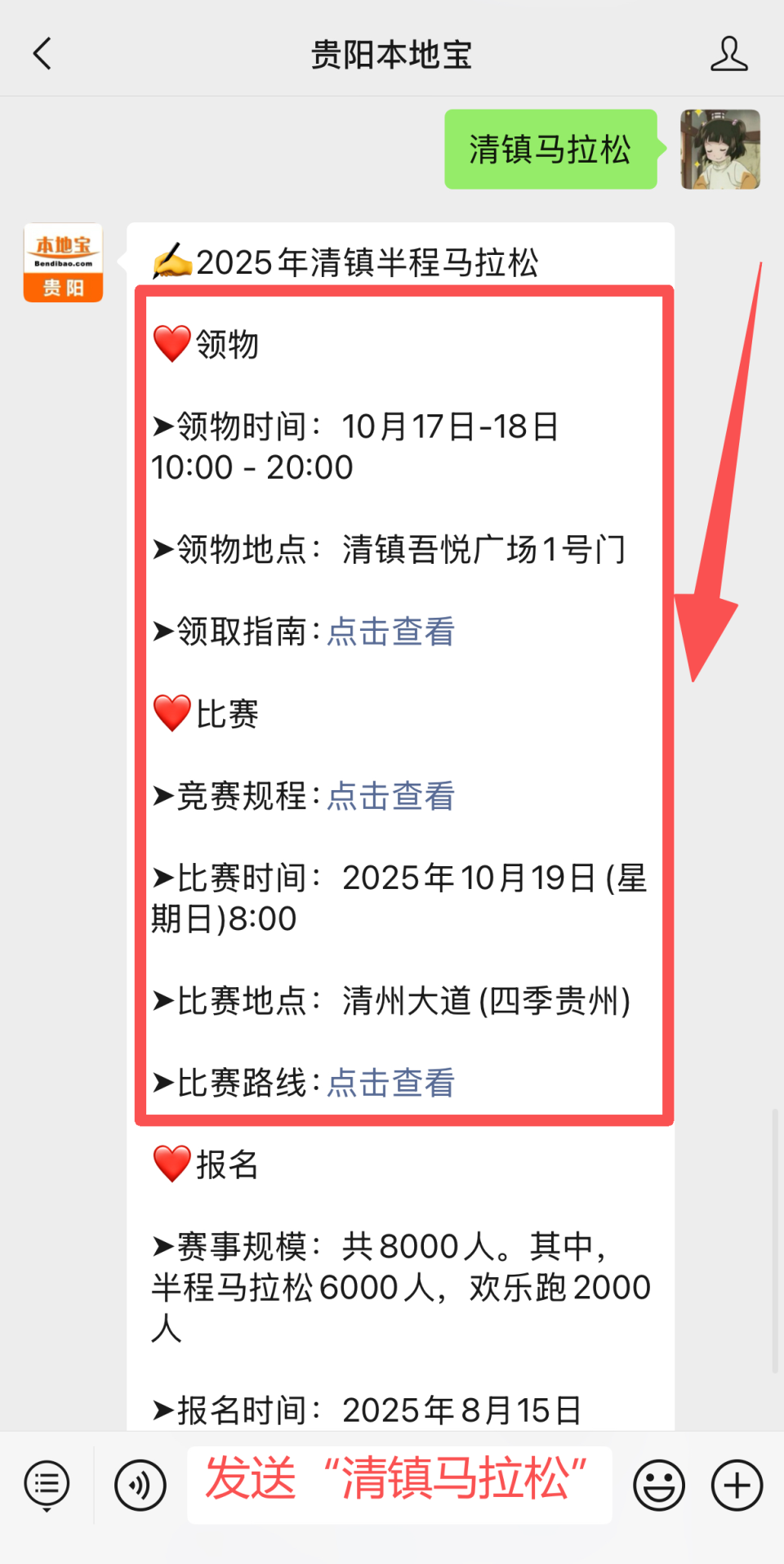Open the contact profile icon top right
Screen dimensions: 784x1564
pyautogui.click(x=729, y=52)
